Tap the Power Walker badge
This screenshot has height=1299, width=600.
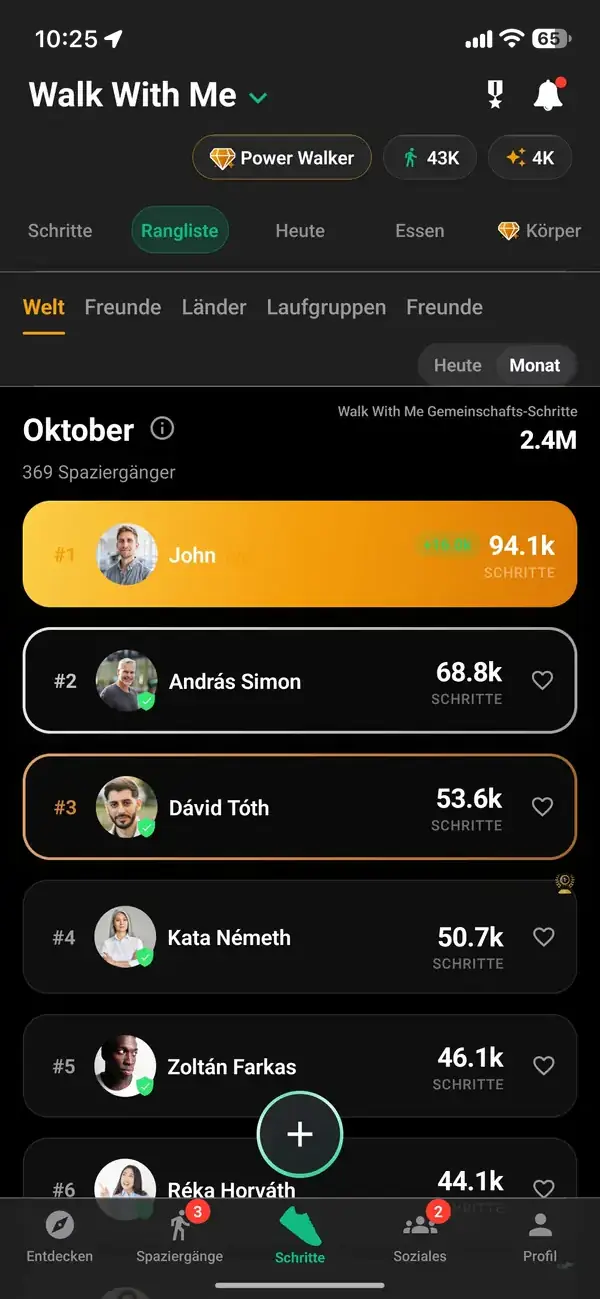click(x=282, y=158)
